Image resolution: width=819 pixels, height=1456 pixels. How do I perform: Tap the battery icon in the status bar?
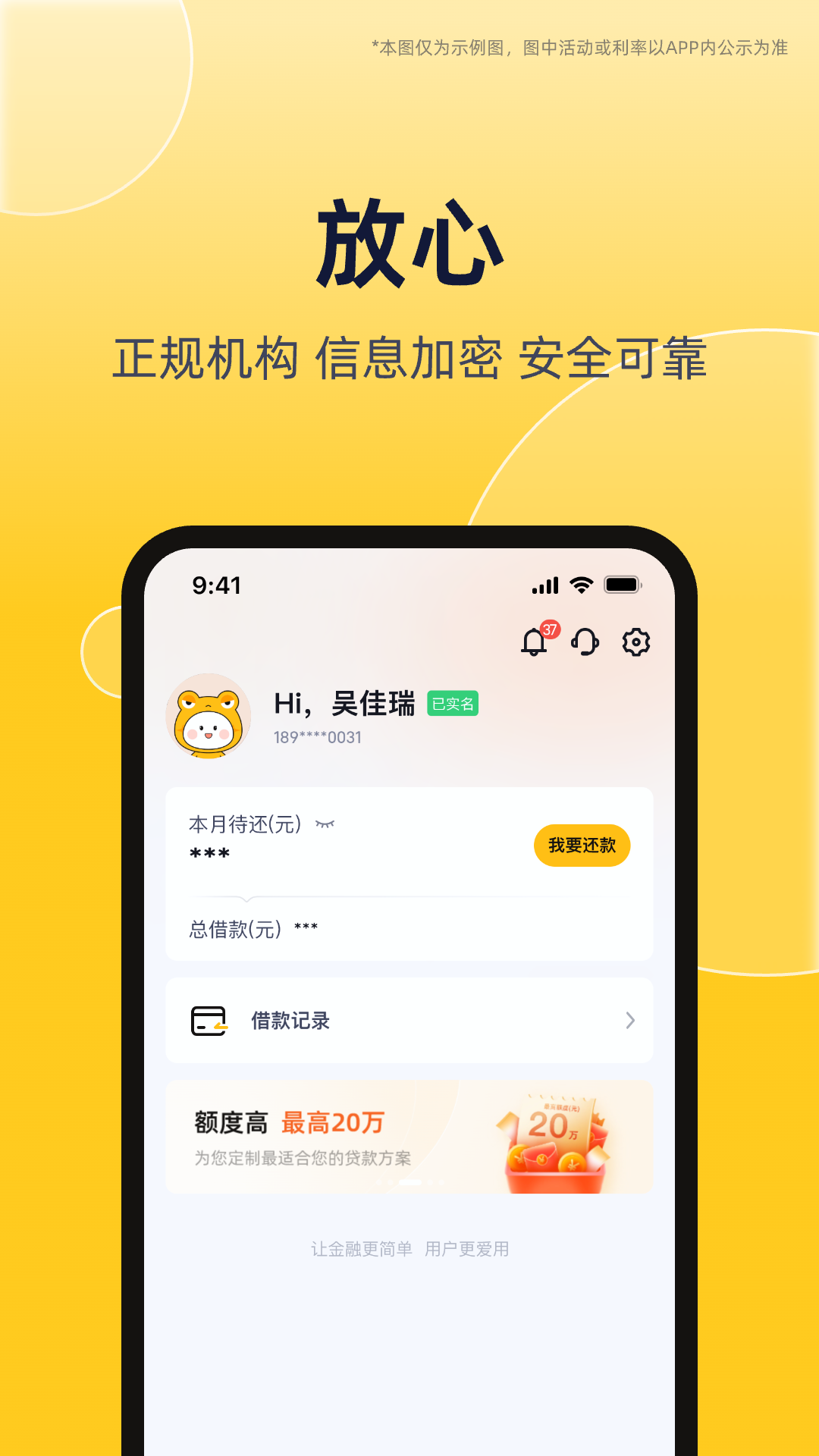point(620,585)
